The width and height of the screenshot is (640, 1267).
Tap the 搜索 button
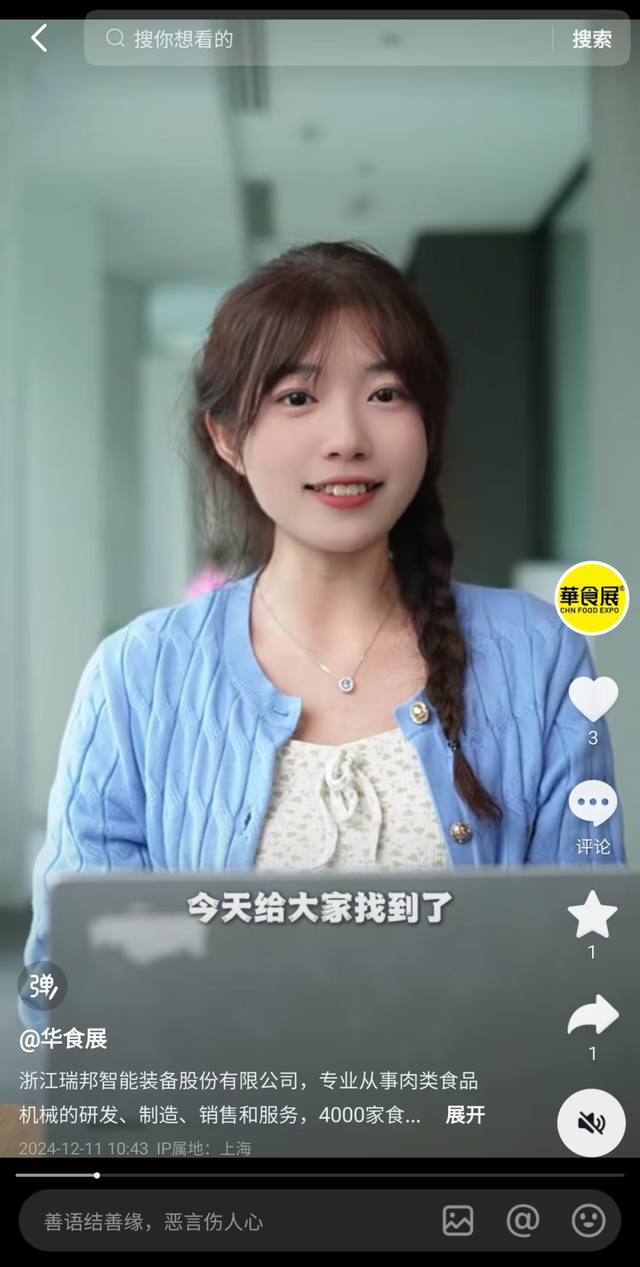(x=591, y=38)
